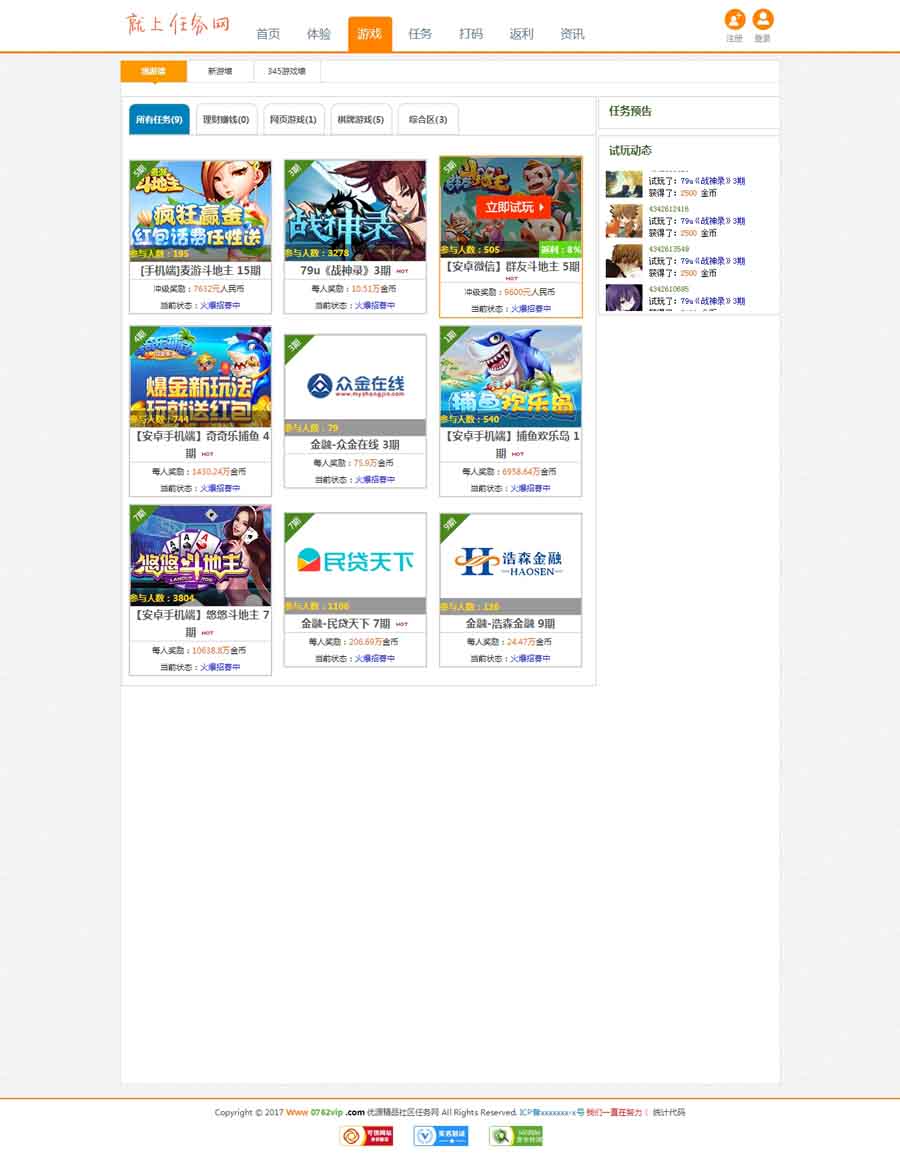Screen dimensions: 900x1154
Task: Select 打码 in the top navigation
Action: [x=471, y=34]
